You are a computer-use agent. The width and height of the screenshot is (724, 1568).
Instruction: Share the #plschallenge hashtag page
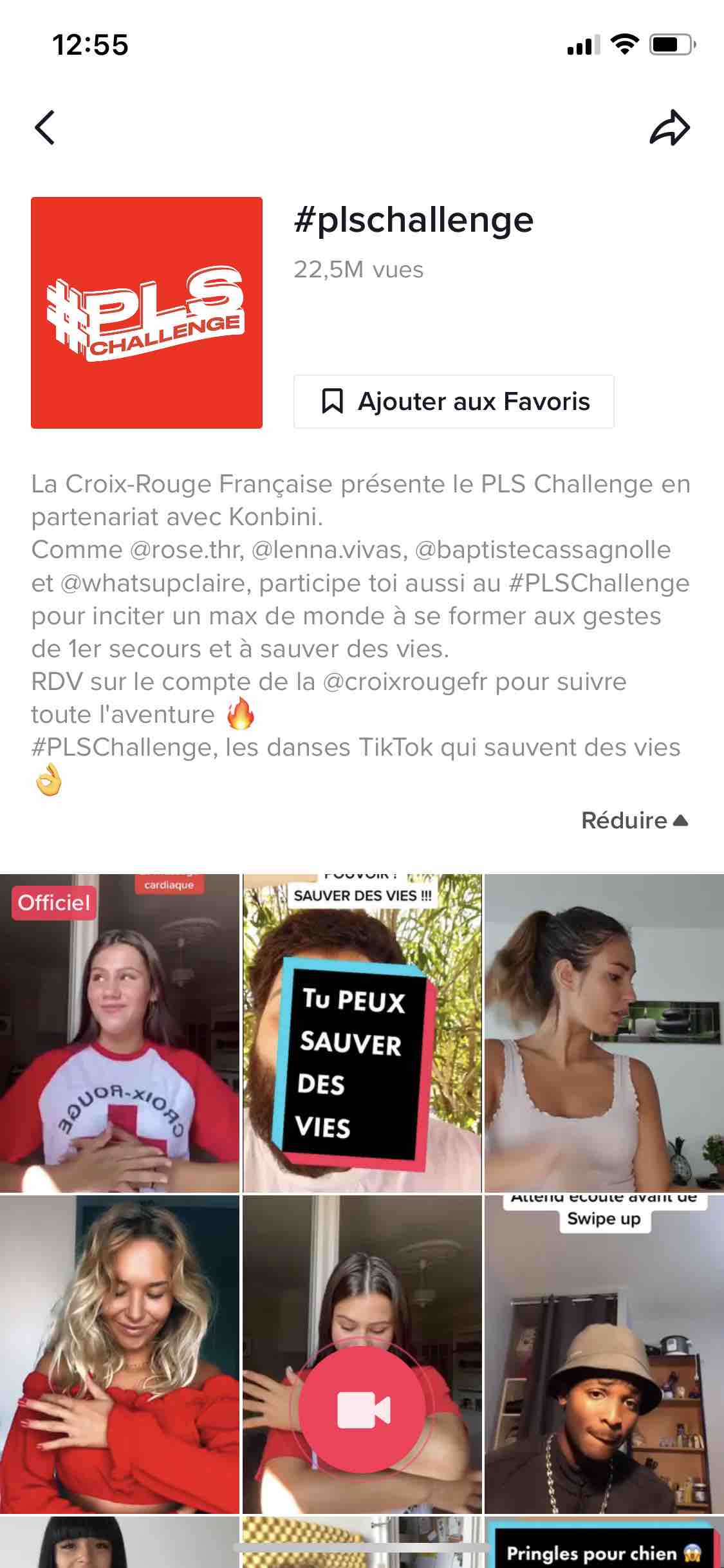point(669,127)
